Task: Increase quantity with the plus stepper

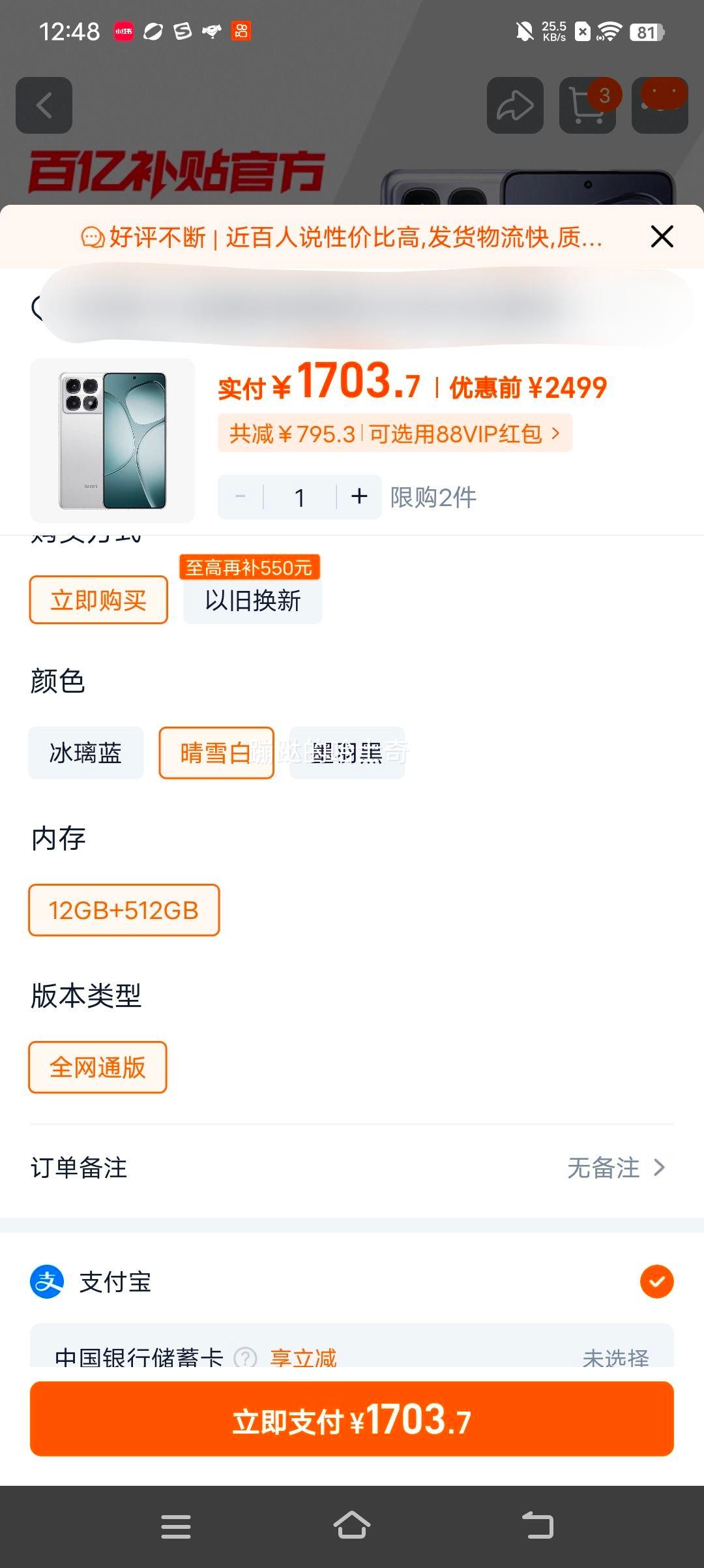Action: pos(359,496)
